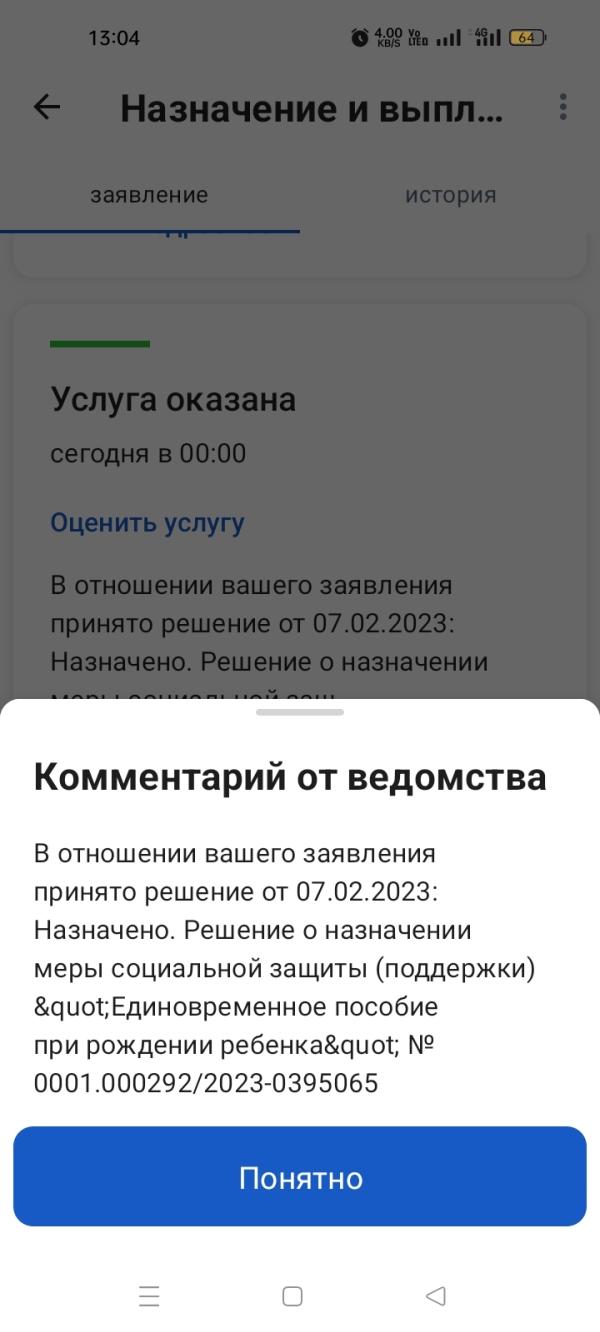Tap the bottom sheet drag handle
600x1332 pixels.
[300, 712]
